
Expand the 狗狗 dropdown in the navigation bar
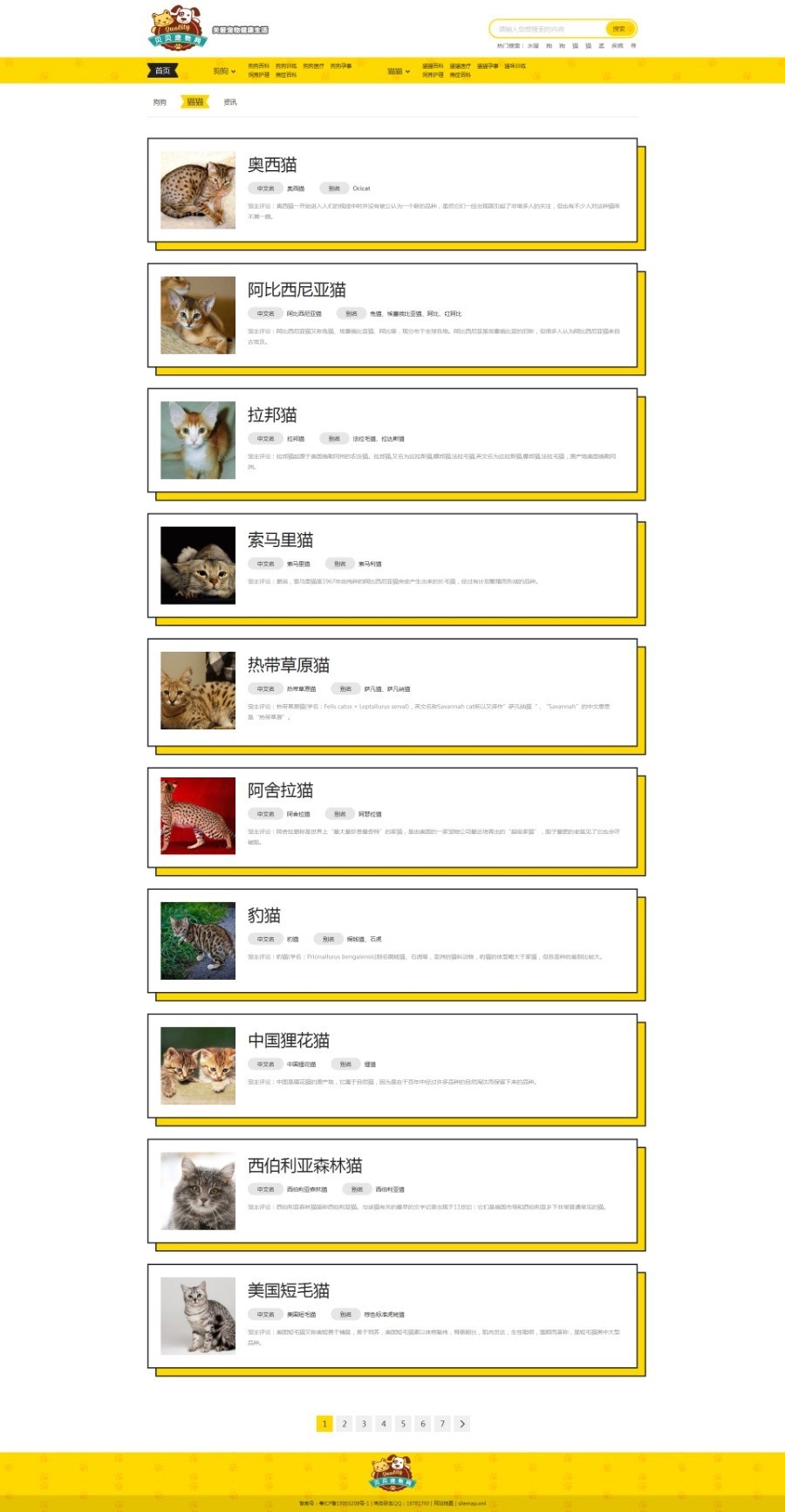(224, 71)
